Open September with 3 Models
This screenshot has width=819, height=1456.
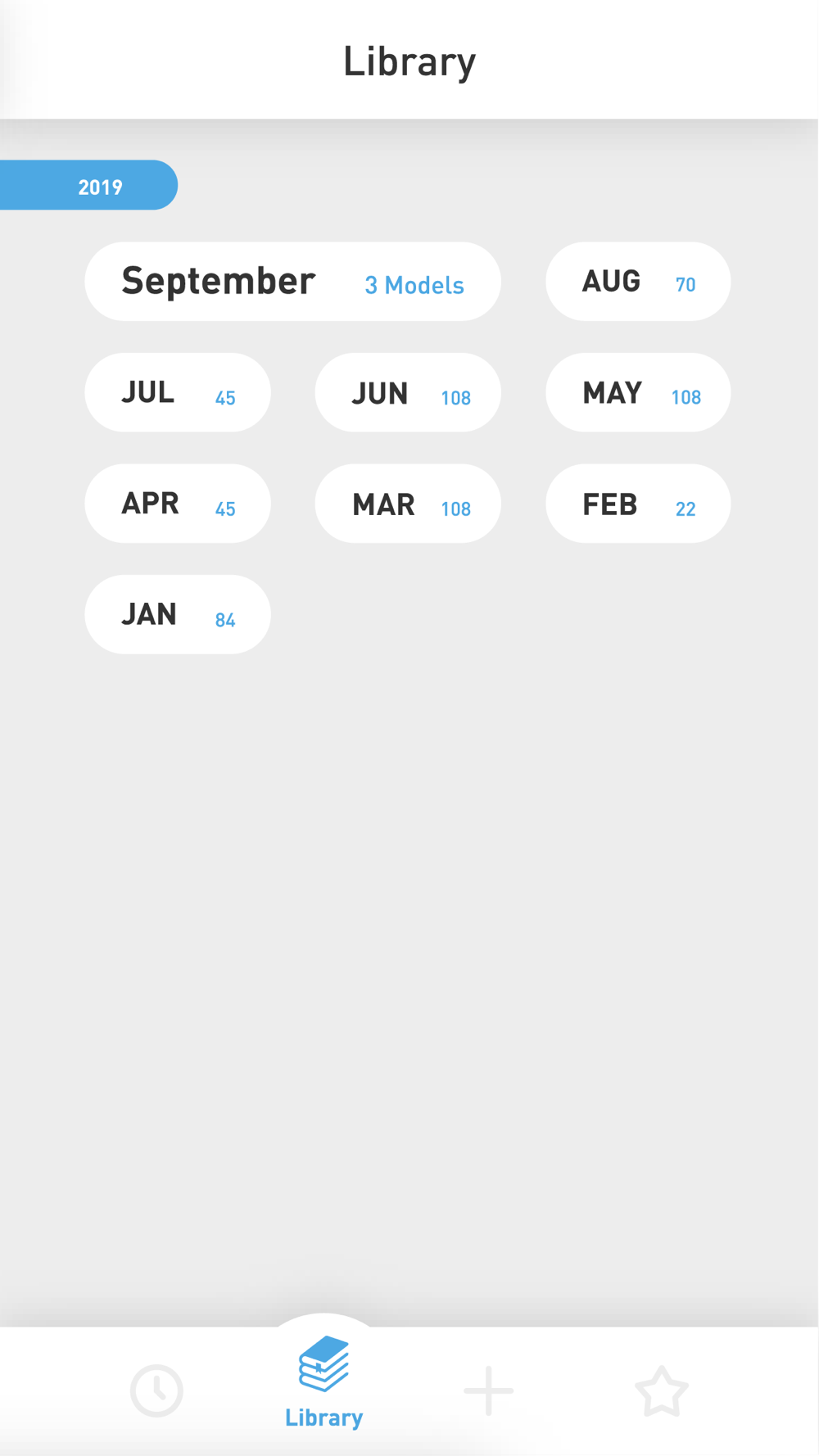point(292,281)
